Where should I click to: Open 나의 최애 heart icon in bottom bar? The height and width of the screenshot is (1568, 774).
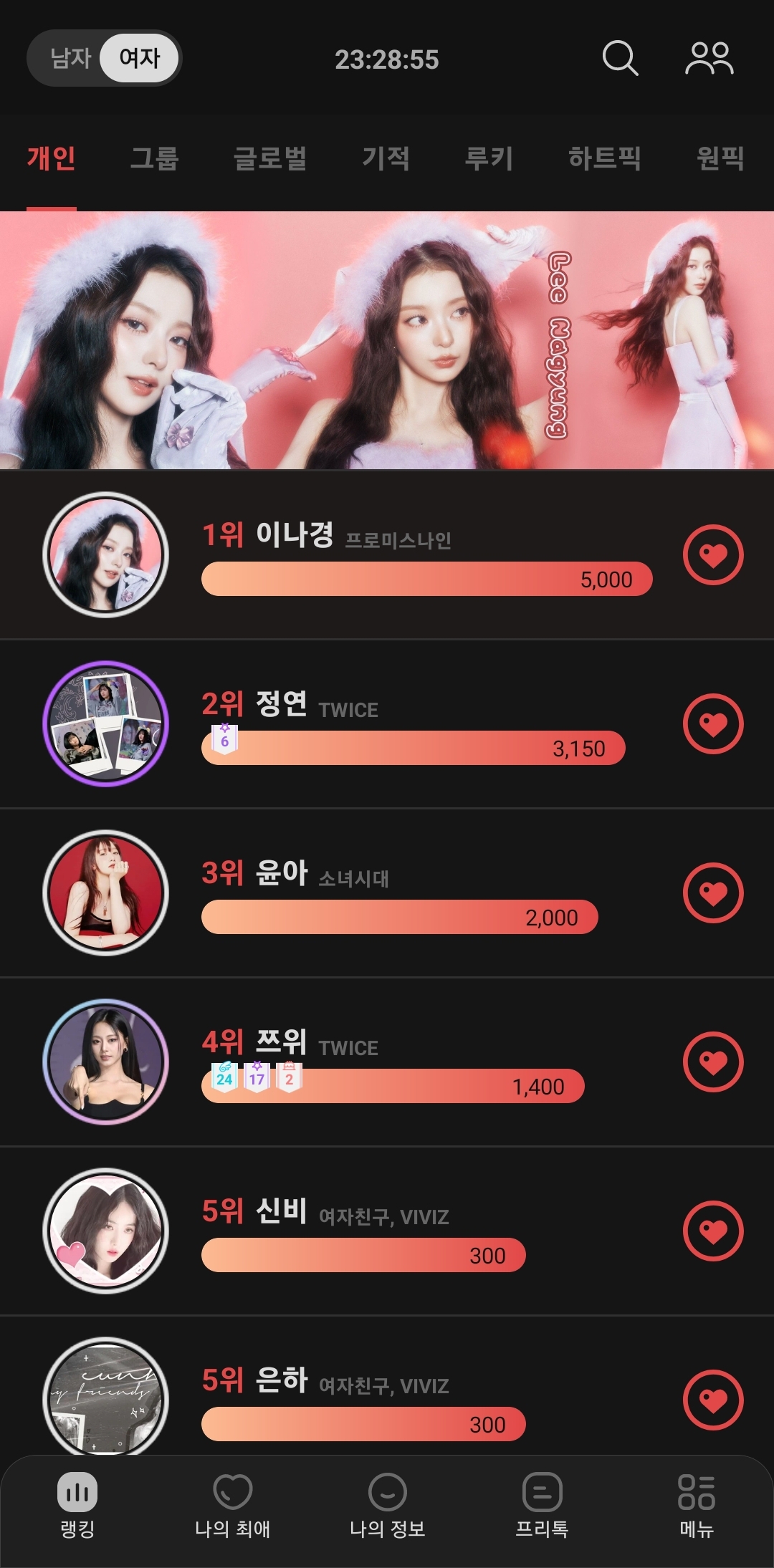point(232,1508)
